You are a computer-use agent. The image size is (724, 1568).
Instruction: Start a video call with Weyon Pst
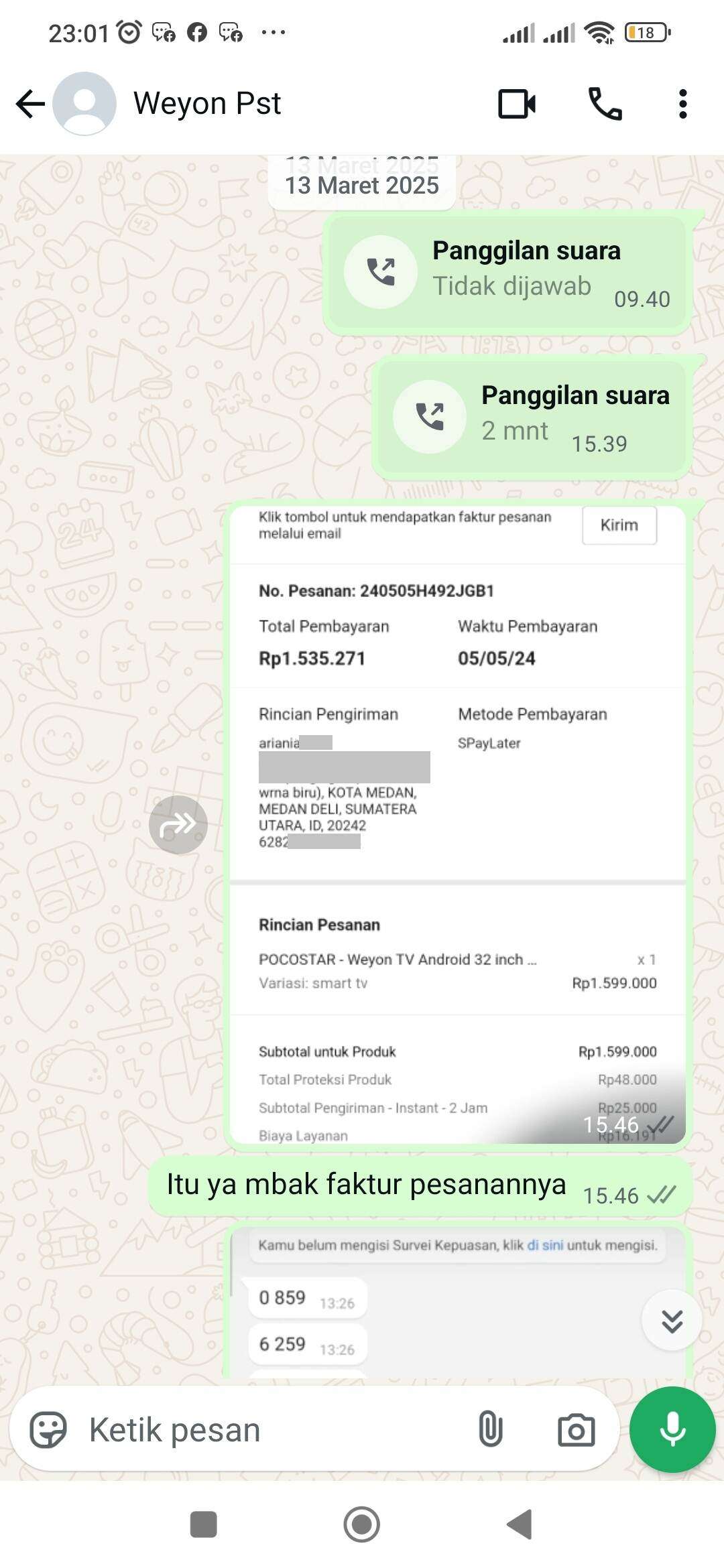tap(517, 104)
